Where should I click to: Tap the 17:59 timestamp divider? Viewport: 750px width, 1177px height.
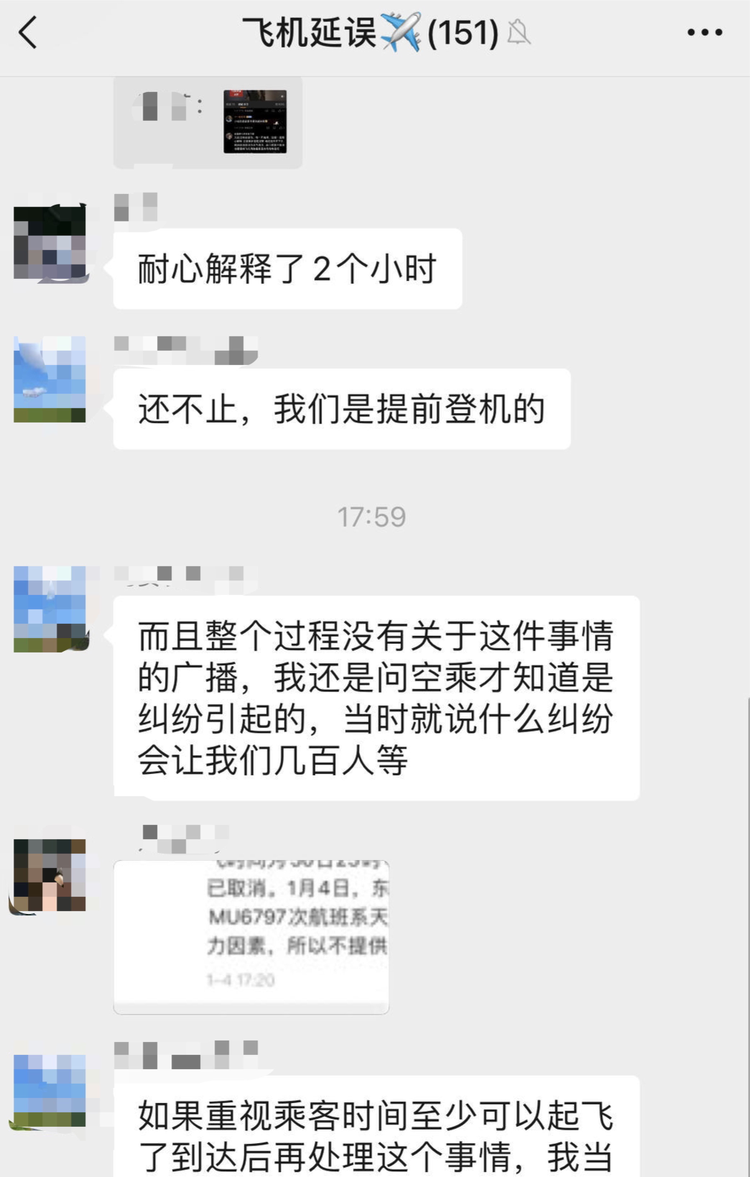tap(373, 516)
